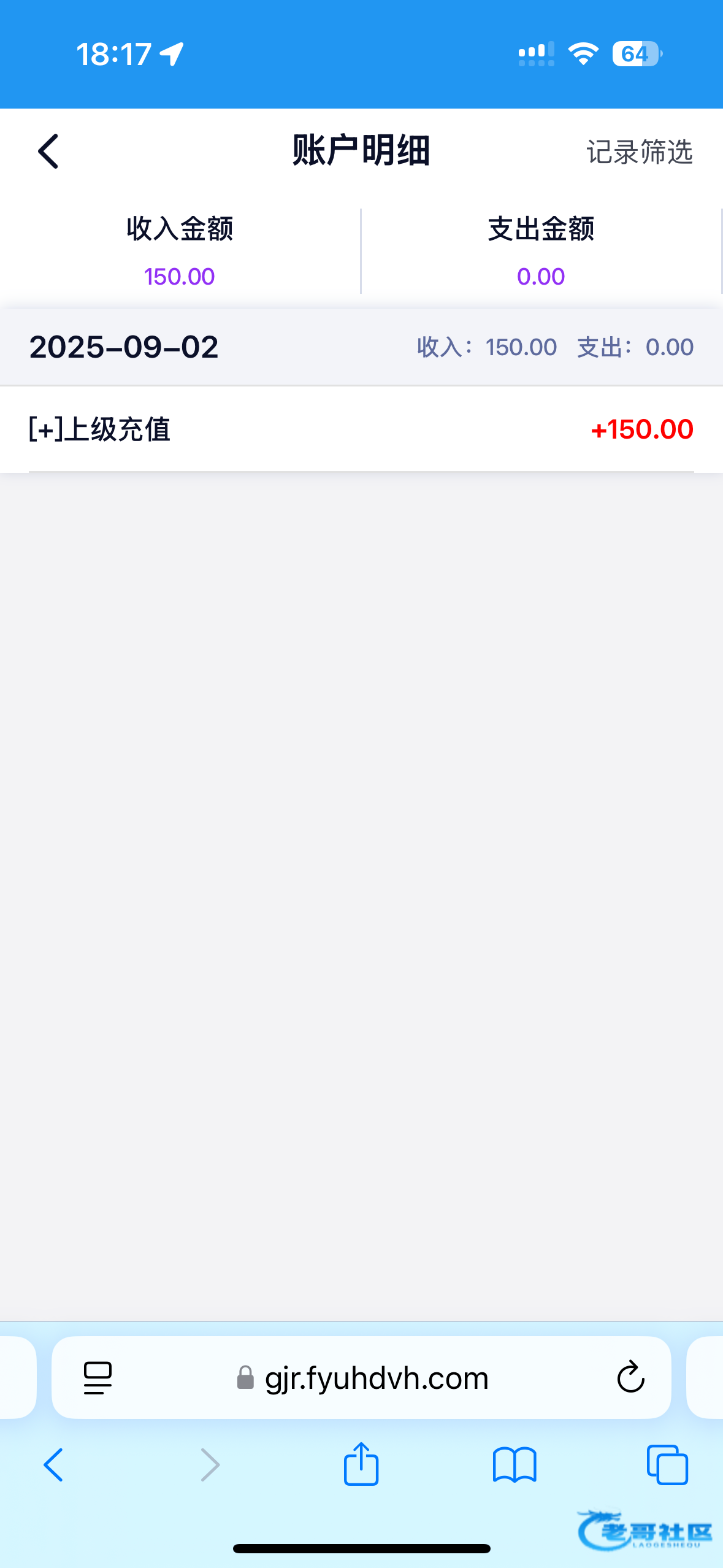This screenshot has height=1568, width=723.
Task: Open Safari bookmarks
Action: pos(515,1465)
